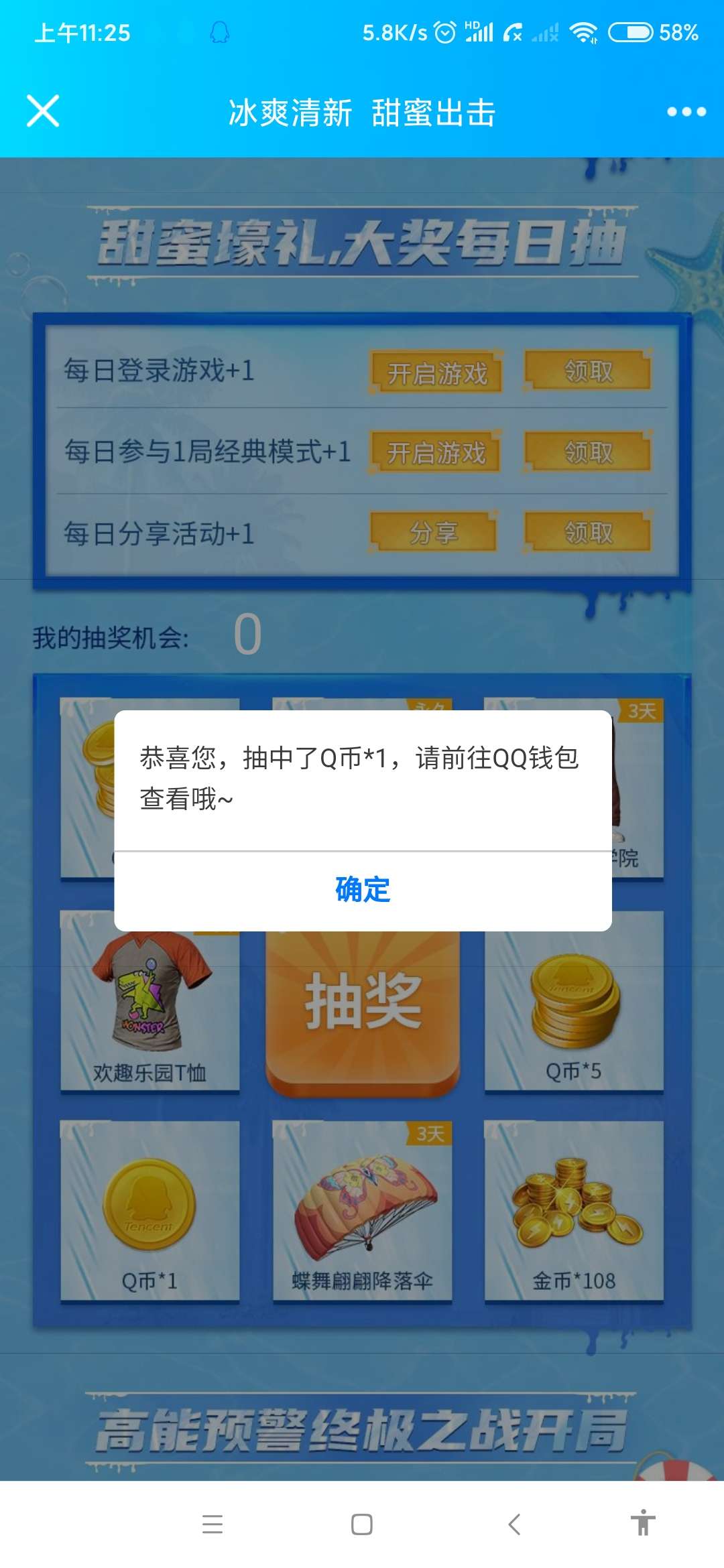Confirm the prize dialog with 确定

[363, 890]
